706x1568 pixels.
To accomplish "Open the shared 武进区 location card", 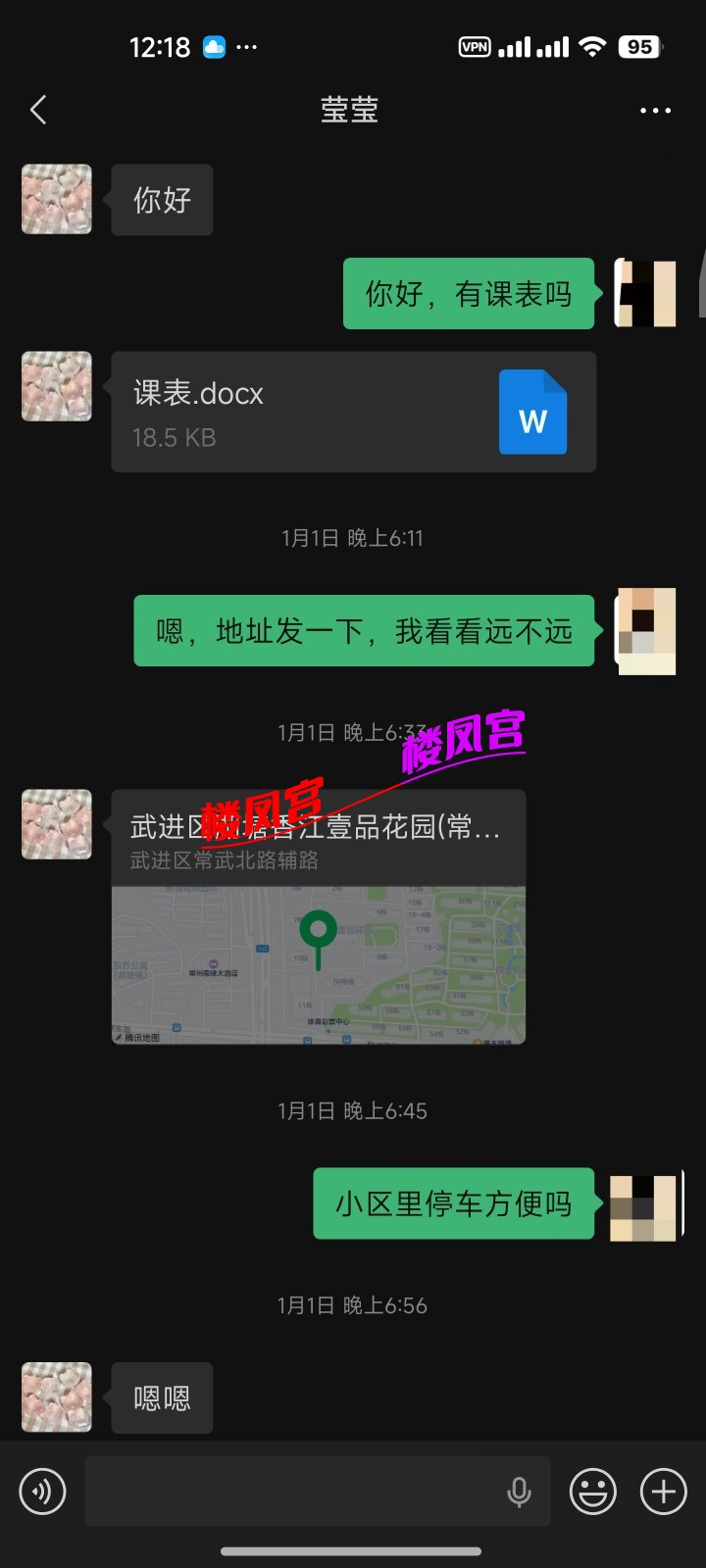I will click(319, 916).
